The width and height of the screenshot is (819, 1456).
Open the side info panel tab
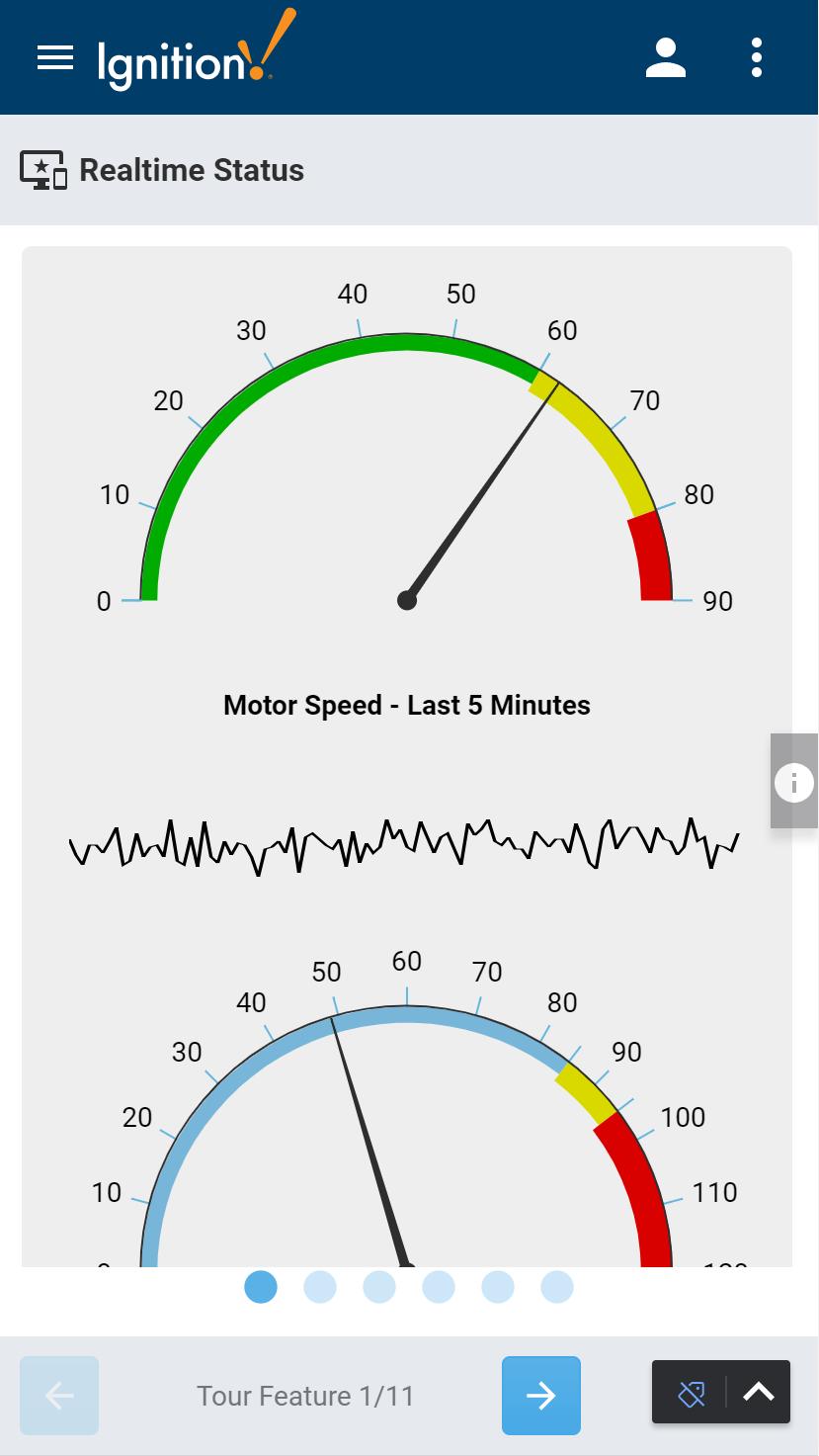coord(794,782)
